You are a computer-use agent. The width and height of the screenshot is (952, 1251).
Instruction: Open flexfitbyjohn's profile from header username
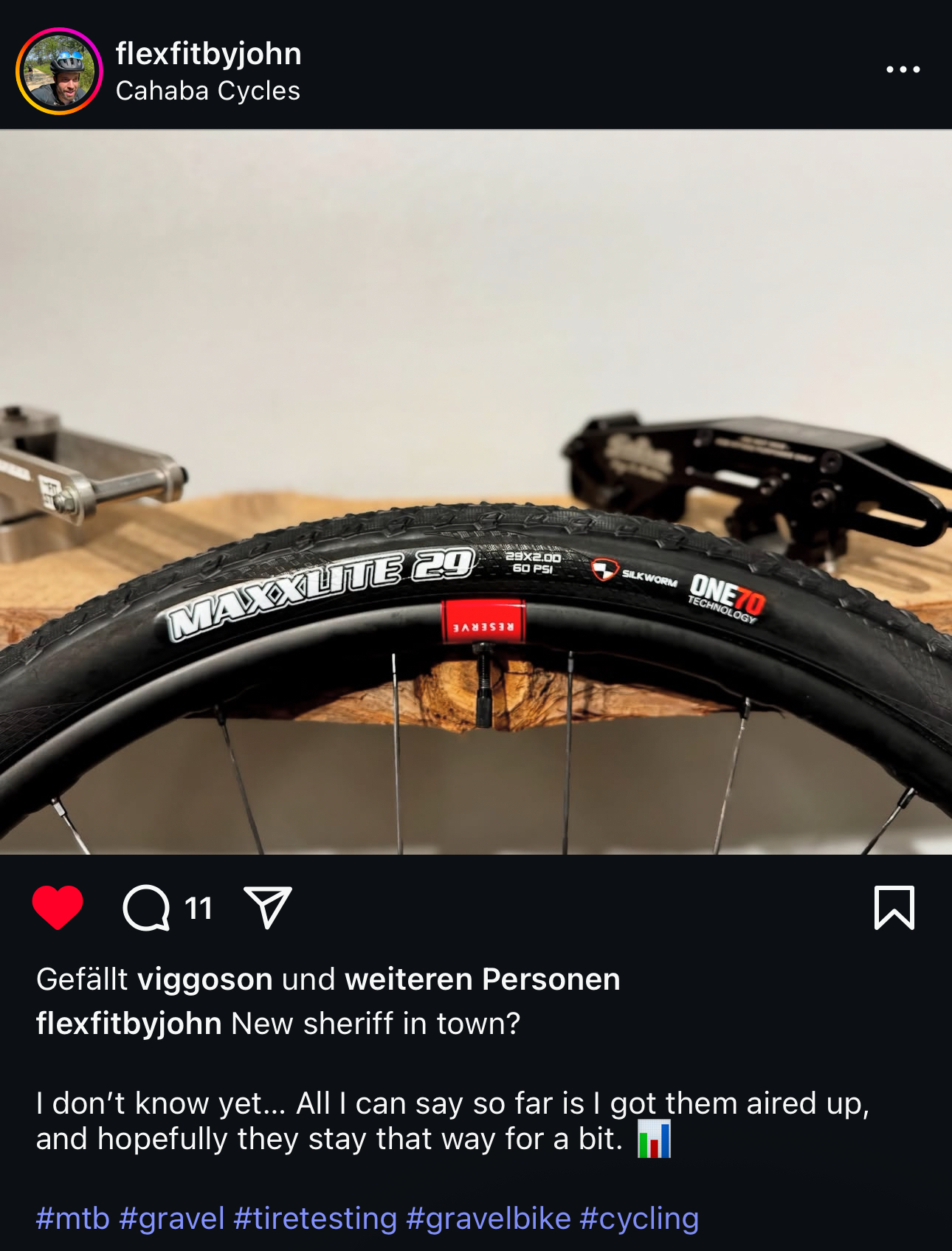pos(208,54)
